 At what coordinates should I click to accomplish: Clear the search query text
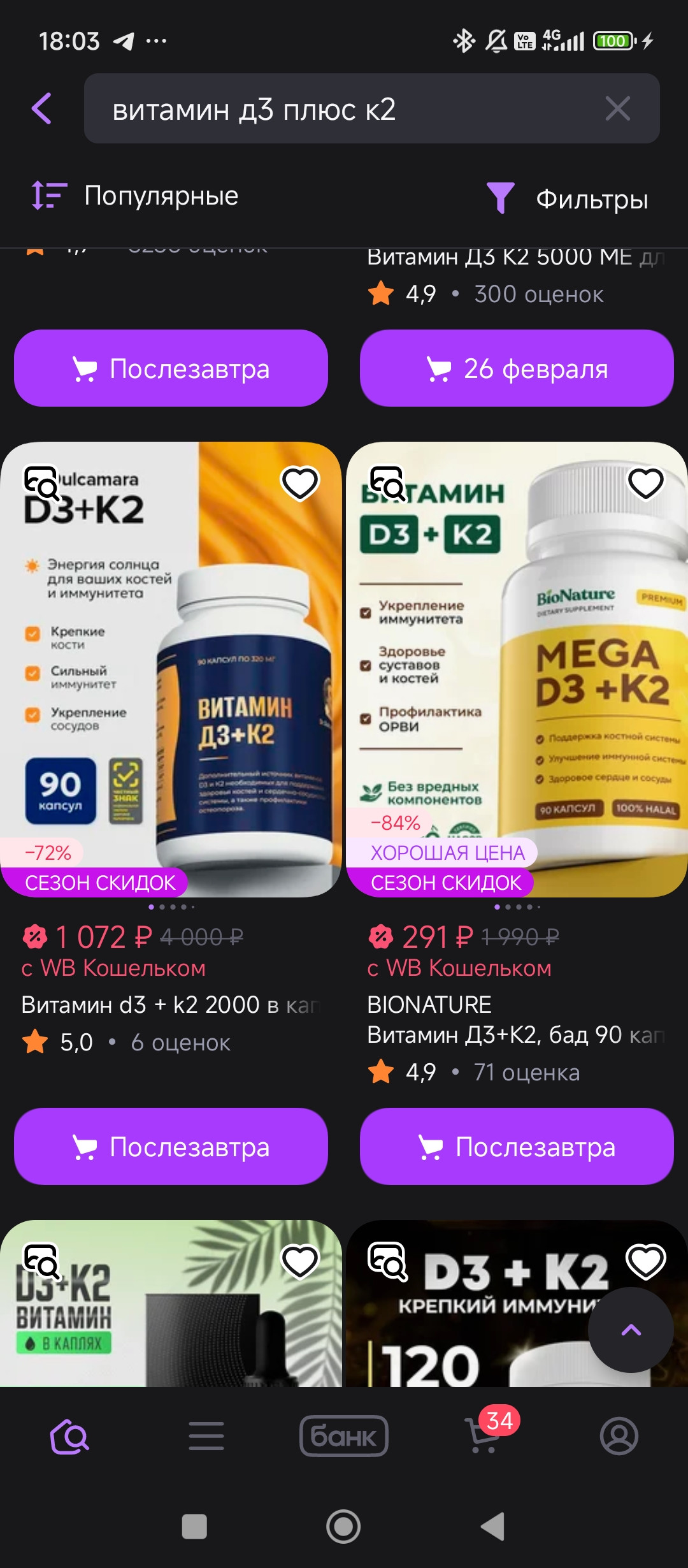617,108
